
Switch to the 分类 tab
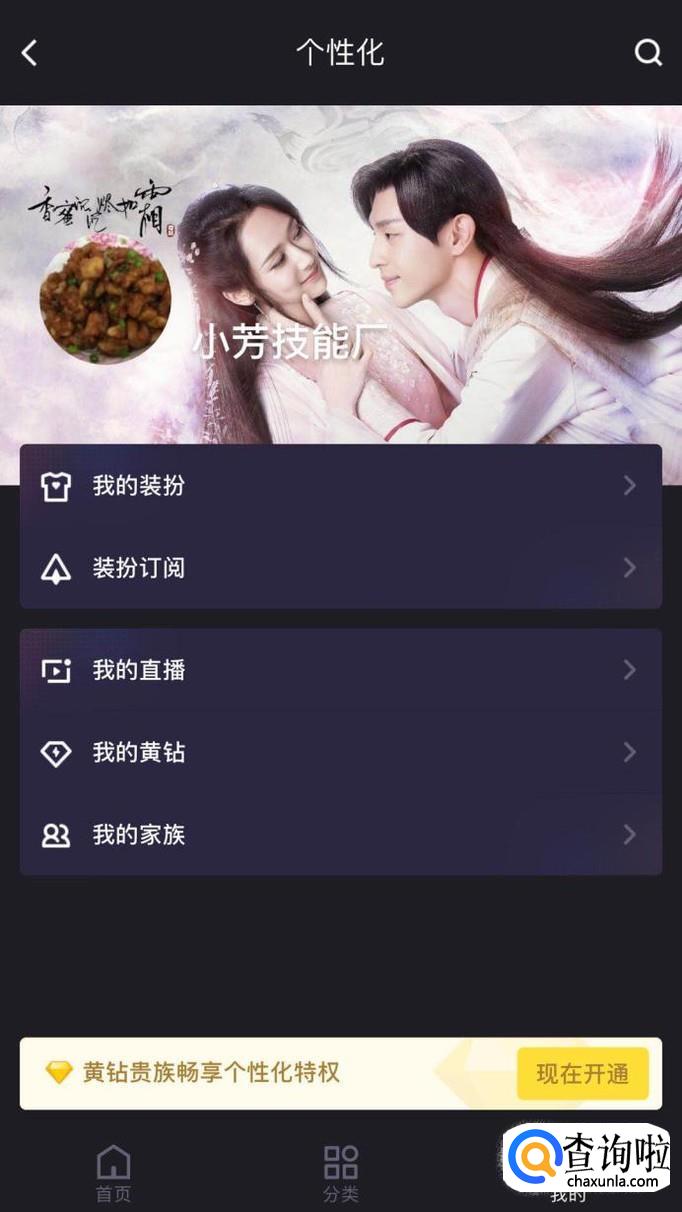click(341, 1174)
